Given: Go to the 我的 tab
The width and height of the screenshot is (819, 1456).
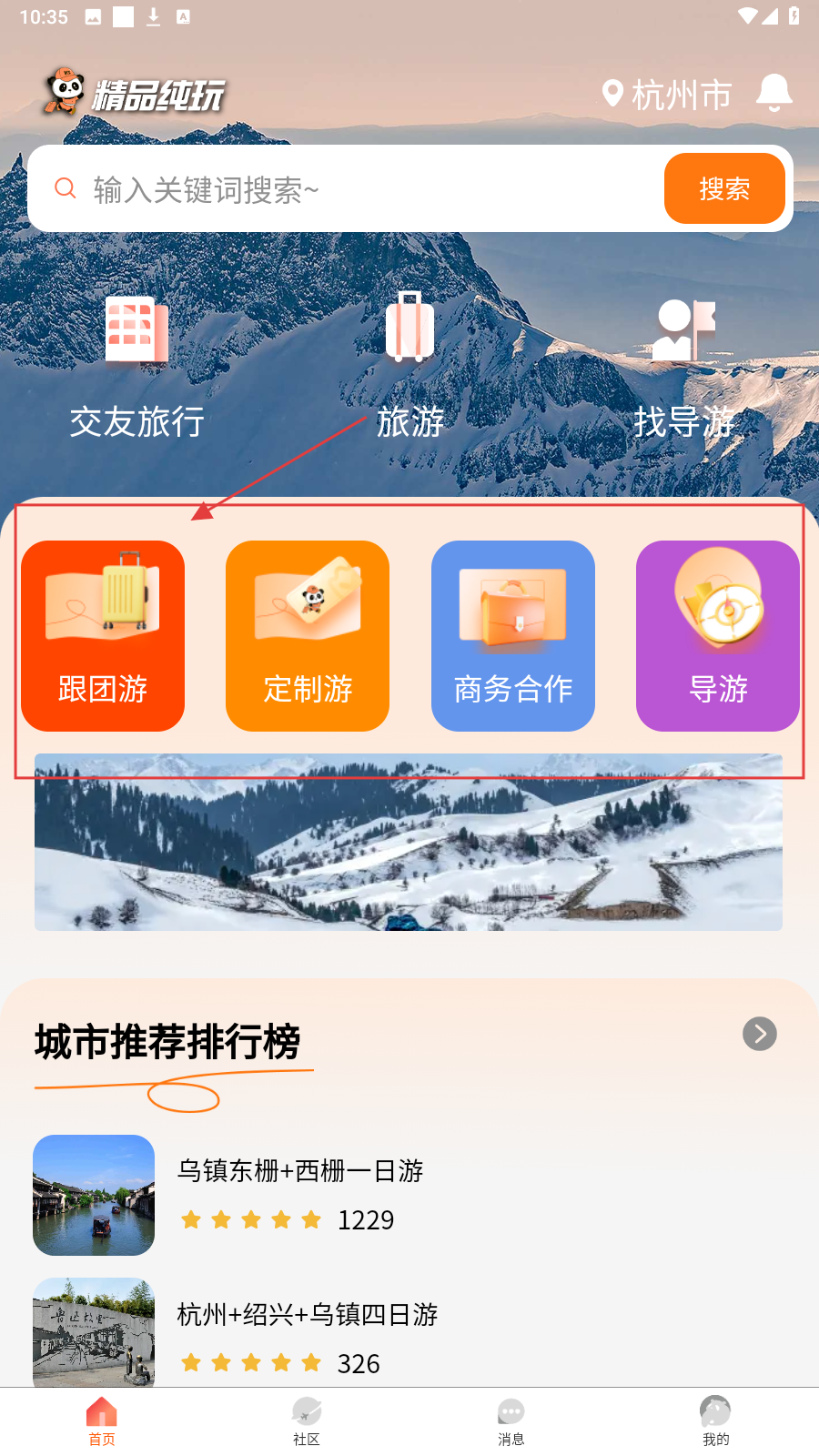Looking at the screenshot, I should tap(716, 1421).
